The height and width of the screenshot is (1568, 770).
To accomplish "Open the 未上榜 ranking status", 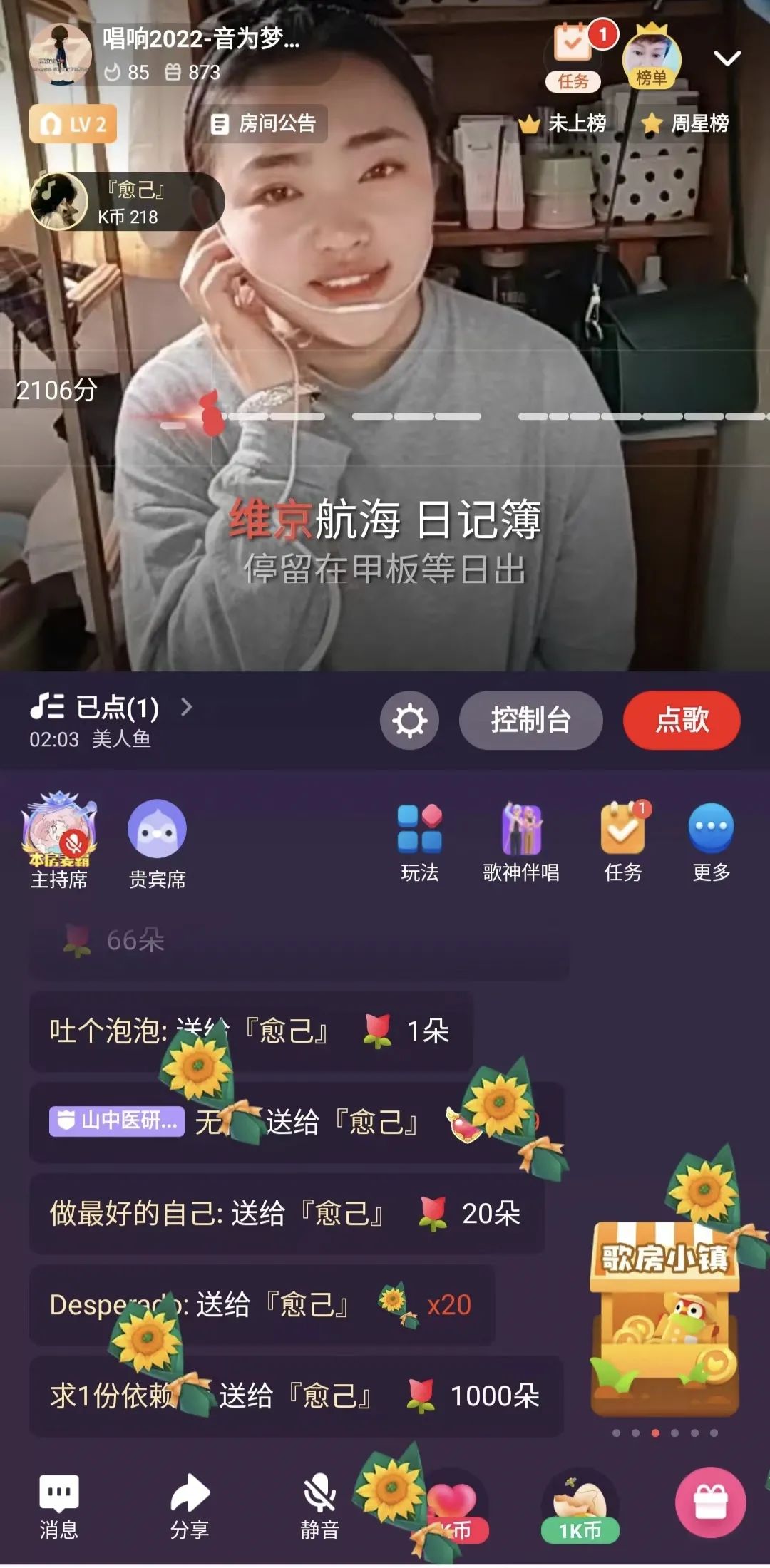I will tap(563, 124).
